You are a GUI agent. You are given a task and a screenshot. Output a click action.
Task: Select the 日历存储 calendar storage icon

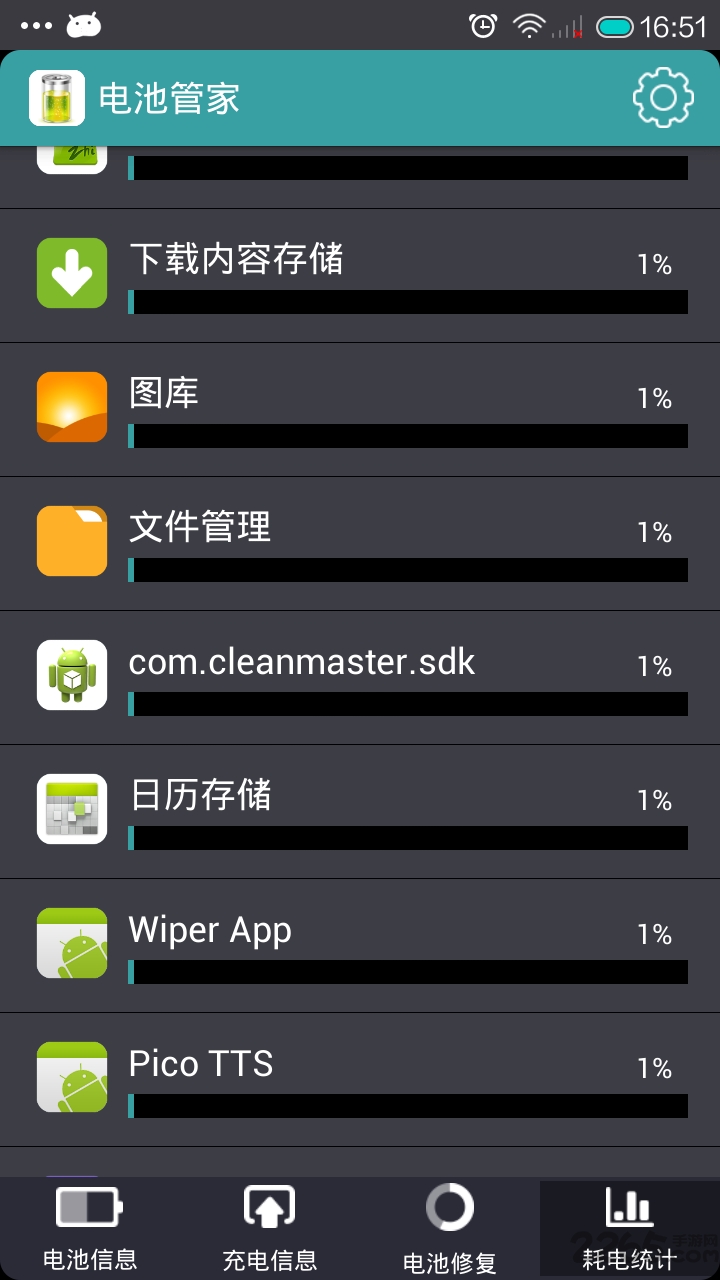pyautogui.click(x=71, y=809)
